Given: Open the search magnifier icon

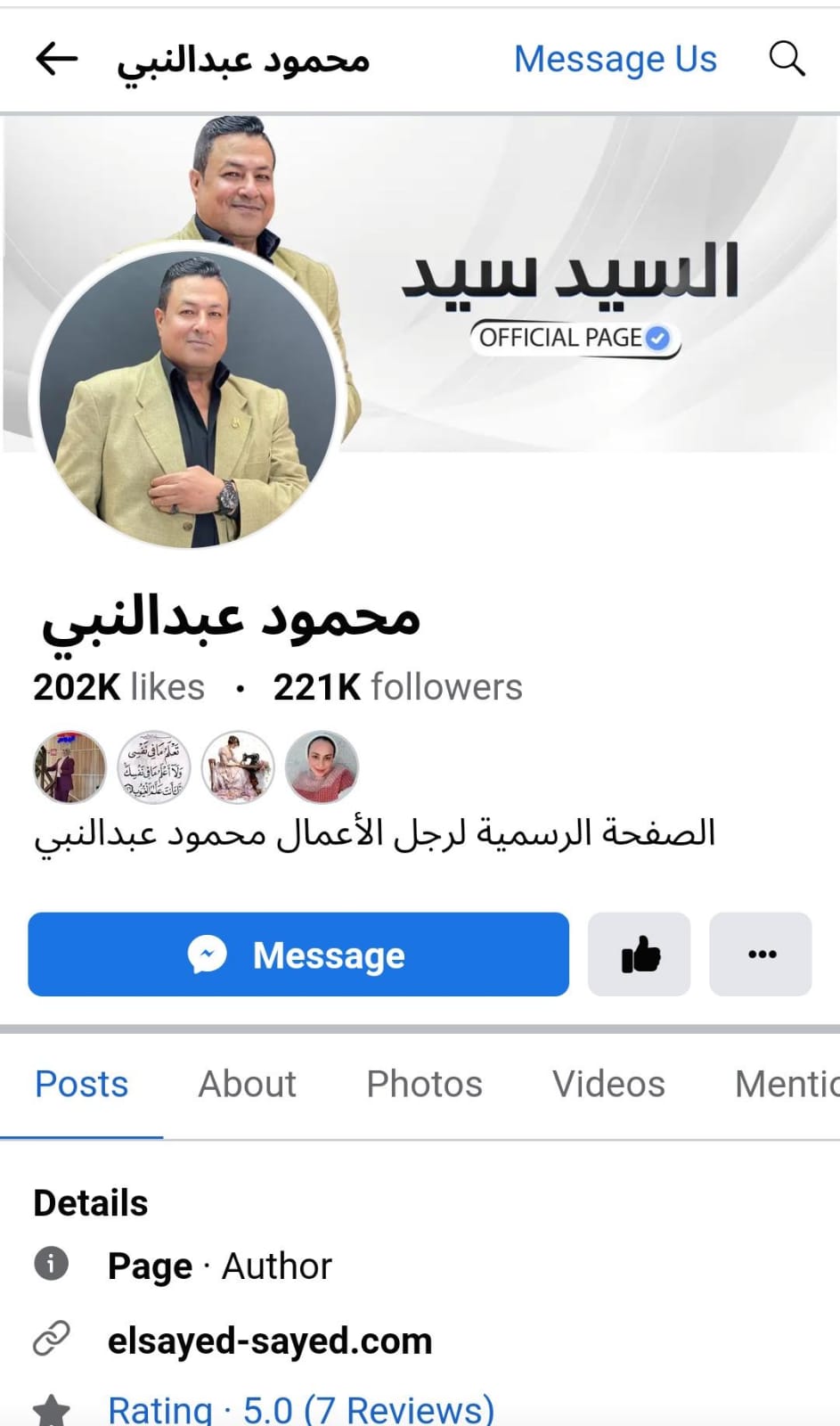Looking at the screenshot, I should point(787,60).
